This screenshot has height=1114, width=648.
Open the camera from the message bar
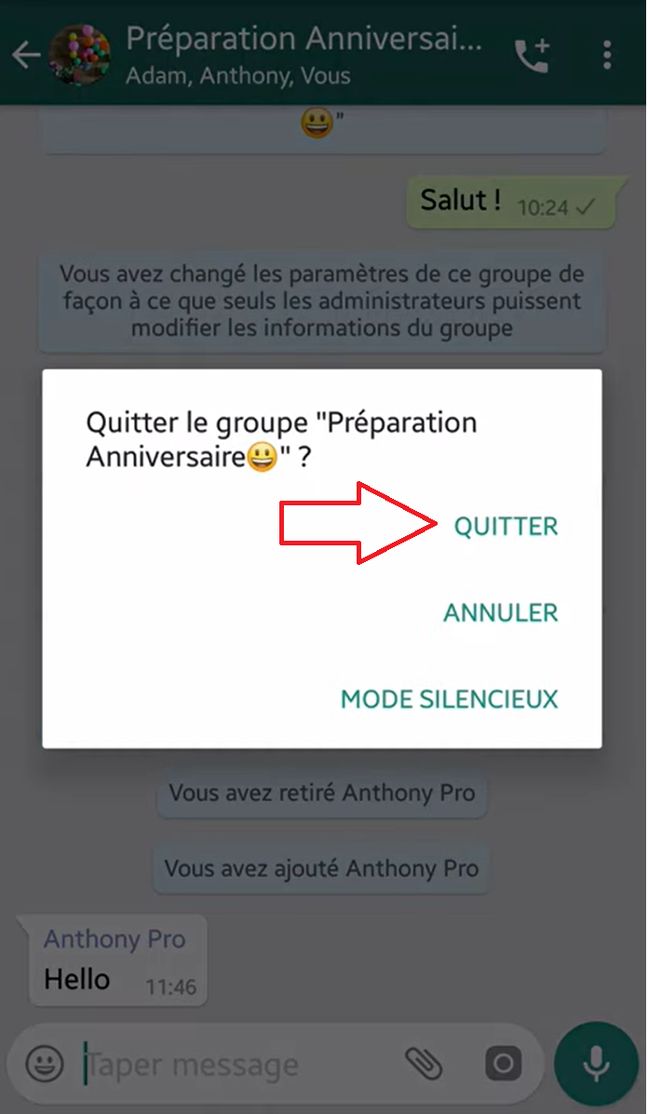click(502, 1063)
